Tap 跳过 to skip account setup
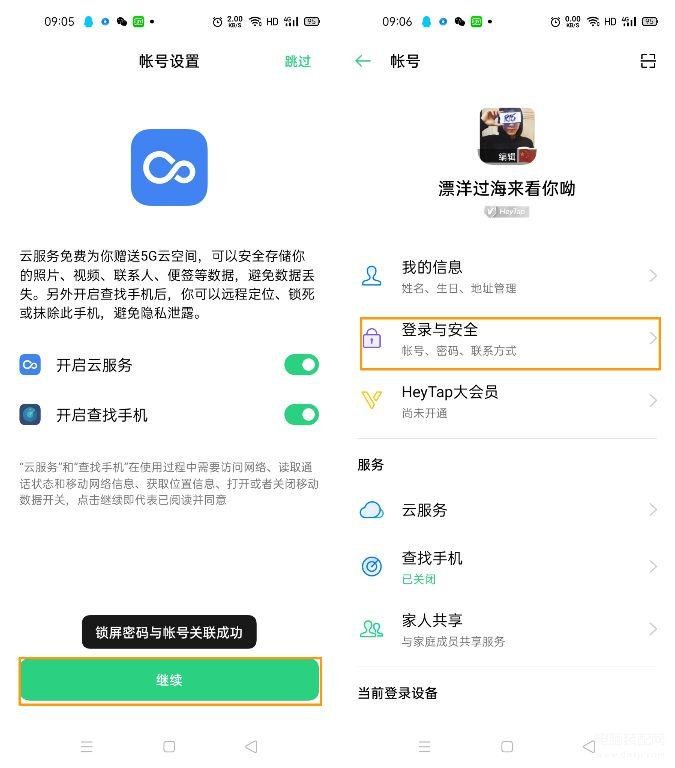This screenshot has width=675, height=768. tap(297, 61)
